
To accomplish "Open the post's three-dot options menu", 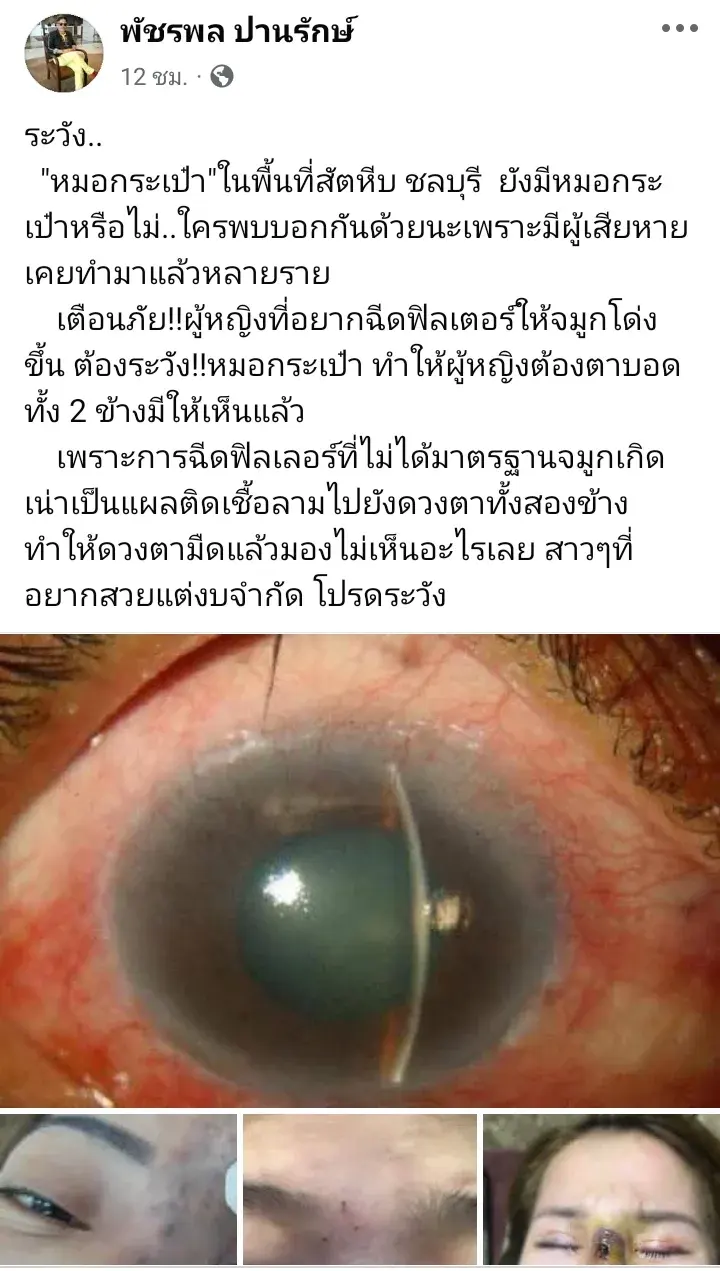I will pos(680,29).
